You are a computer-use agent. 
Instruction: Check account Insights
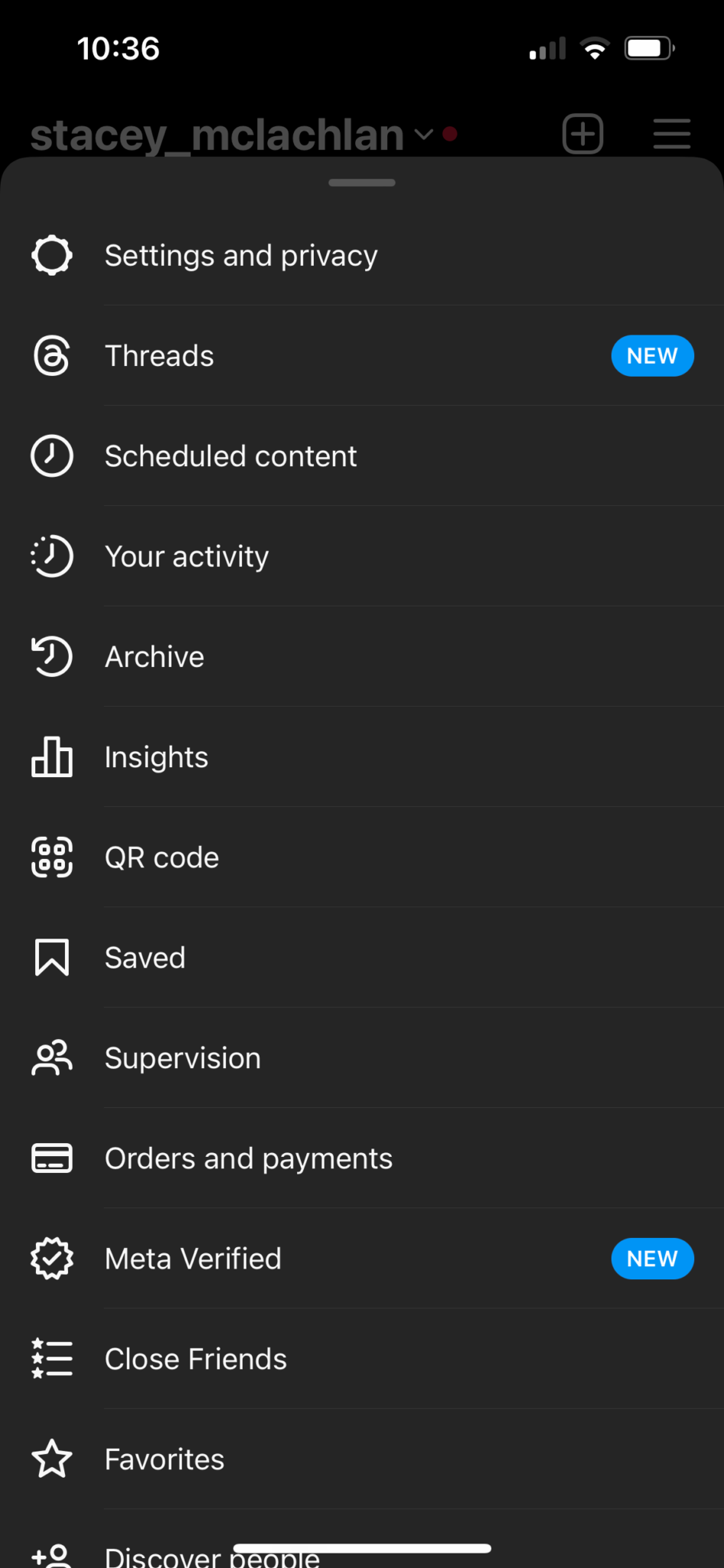[x=156, y=757]
